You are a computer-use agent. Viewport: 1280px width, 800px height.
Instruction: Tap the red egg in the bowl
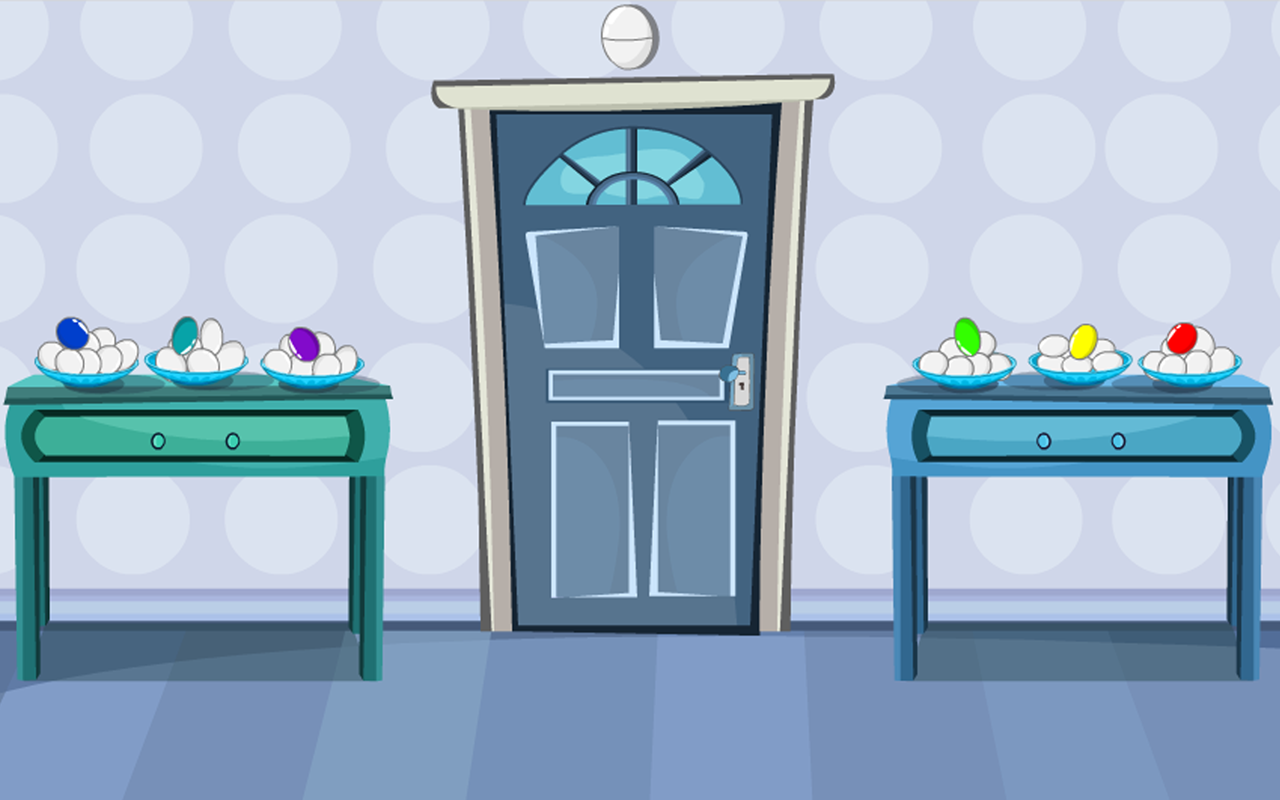tap(1182, 338)
